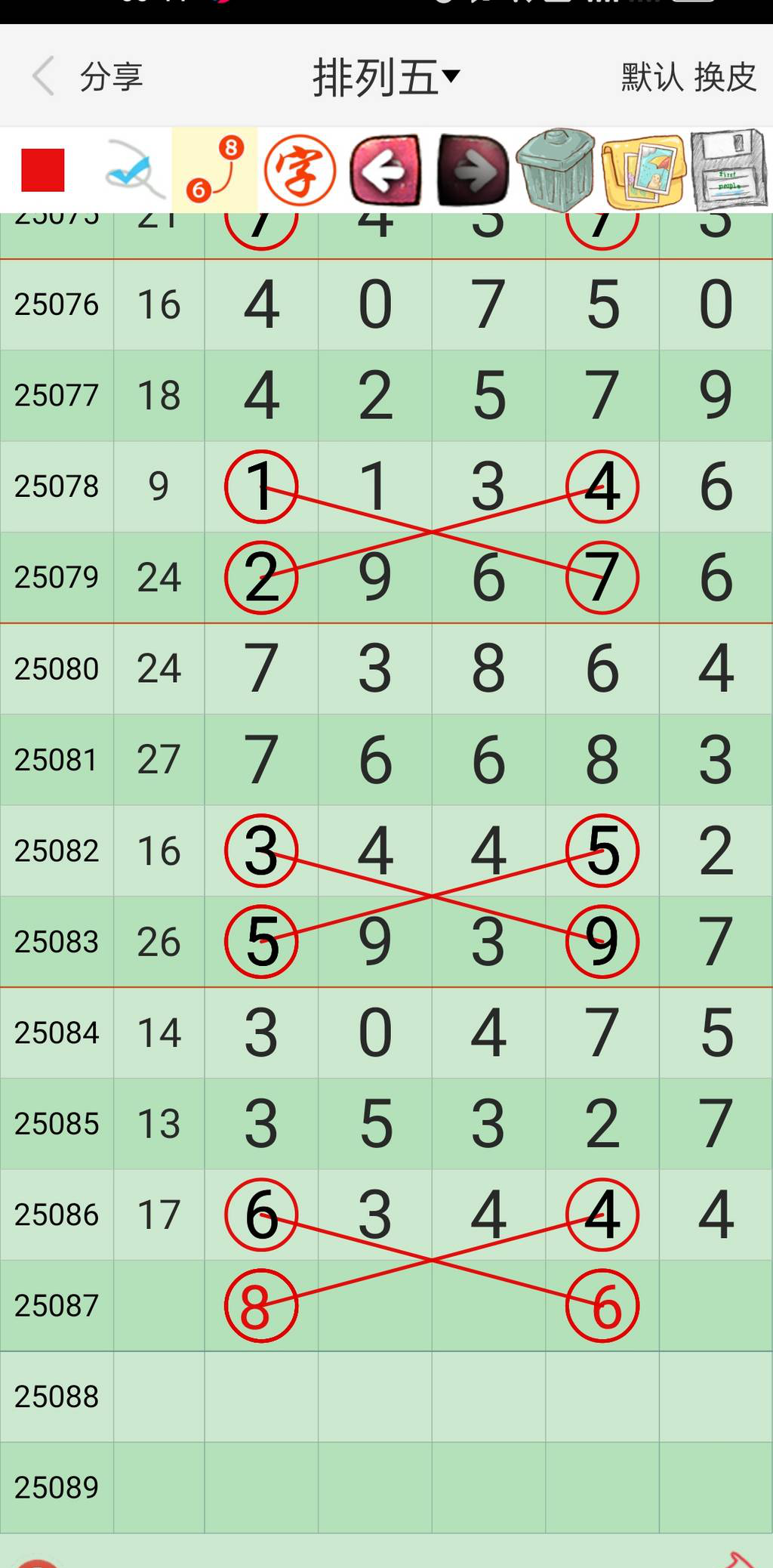The image size is (773, 1568).
Task: Pick the red color swatch
Action: click(x=43, y=170)
